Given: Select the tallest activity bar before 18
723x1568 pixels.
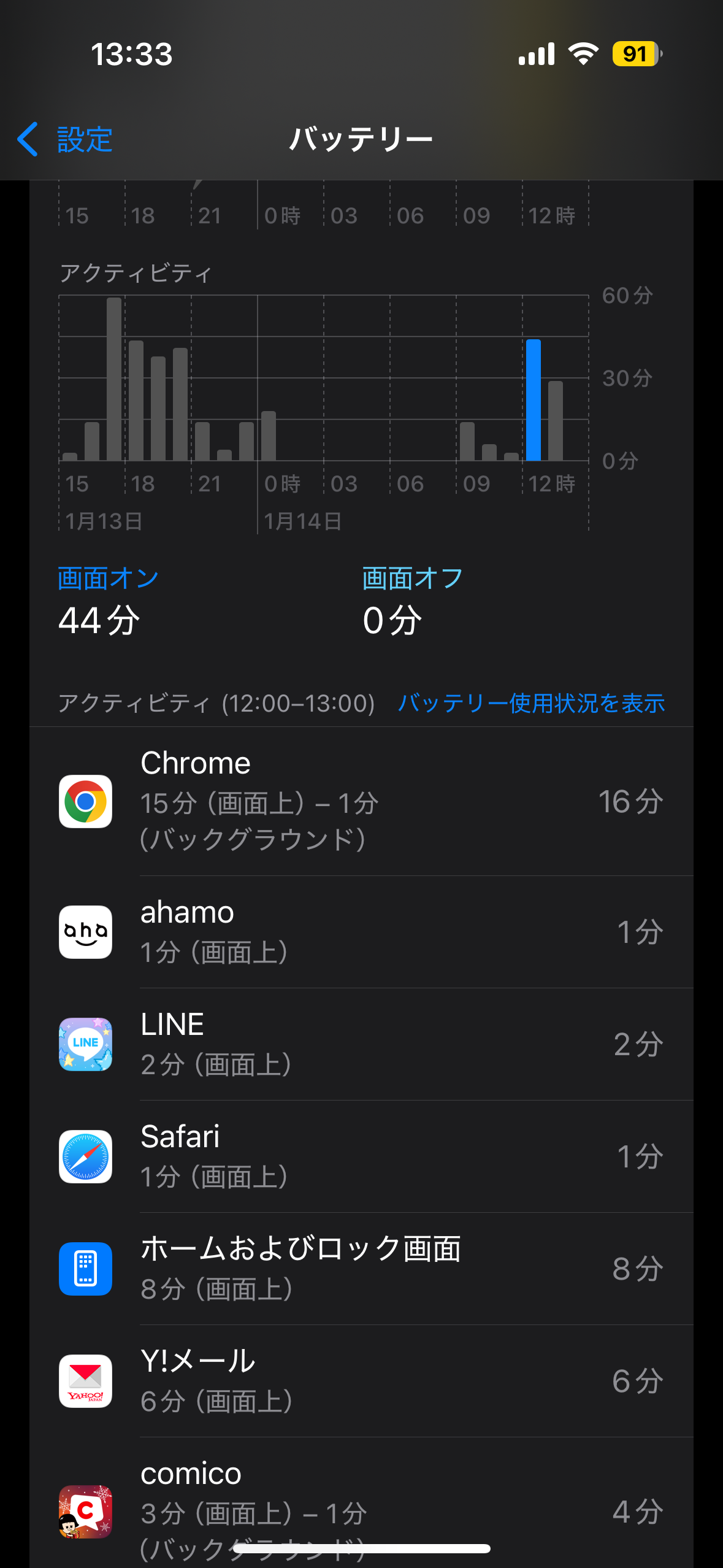Looking at the screenshot, I should (x=114, y=379).
